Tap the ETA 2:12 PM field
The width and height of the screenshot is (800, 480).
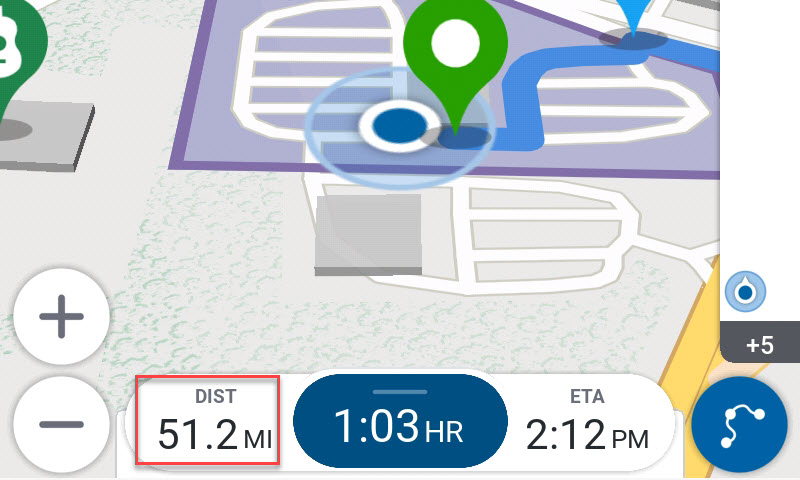(x=587, y=424)
